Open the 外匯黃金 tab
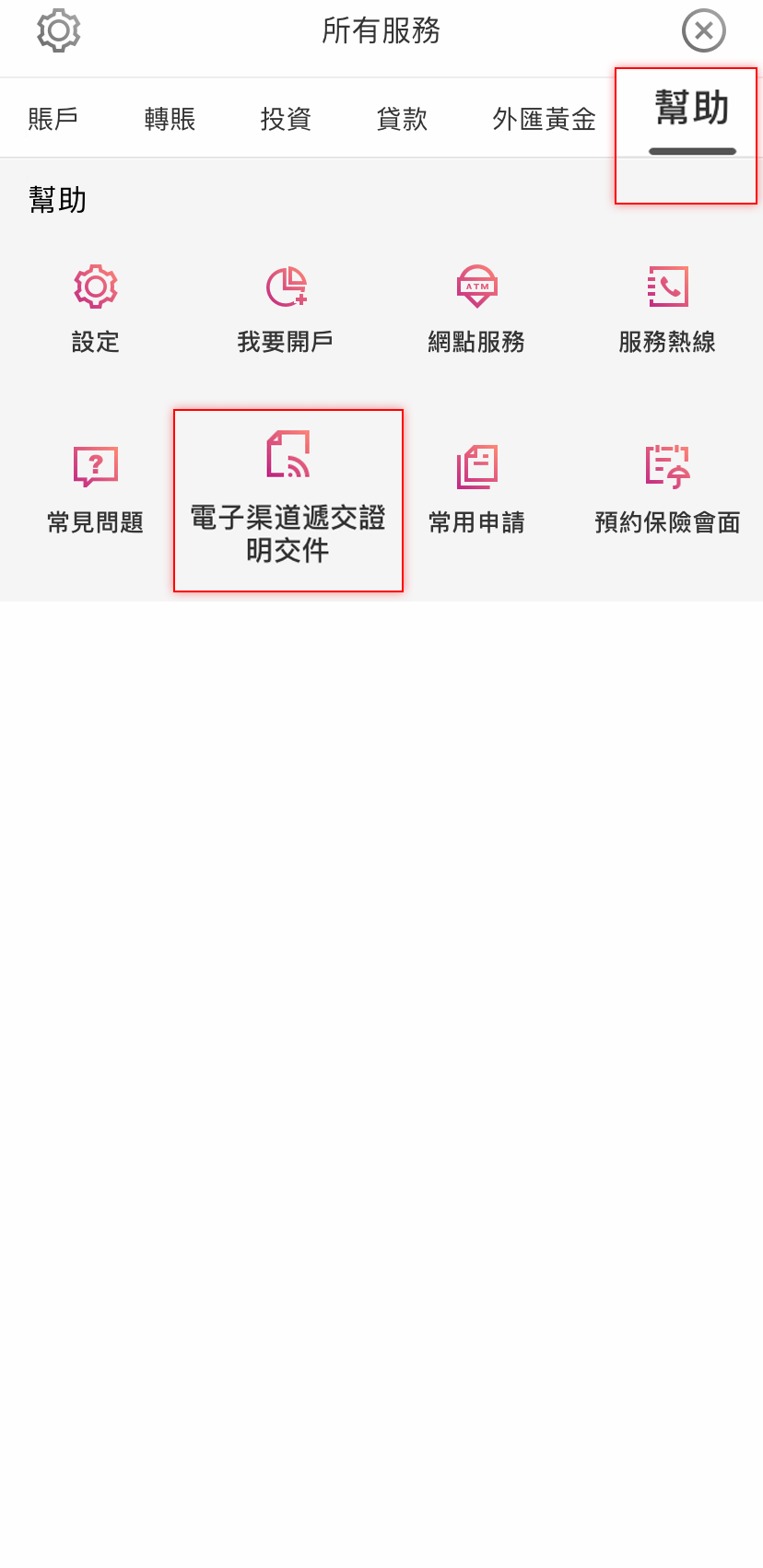The width and height of the screenshot is (763, 1568). coord(544,119)
